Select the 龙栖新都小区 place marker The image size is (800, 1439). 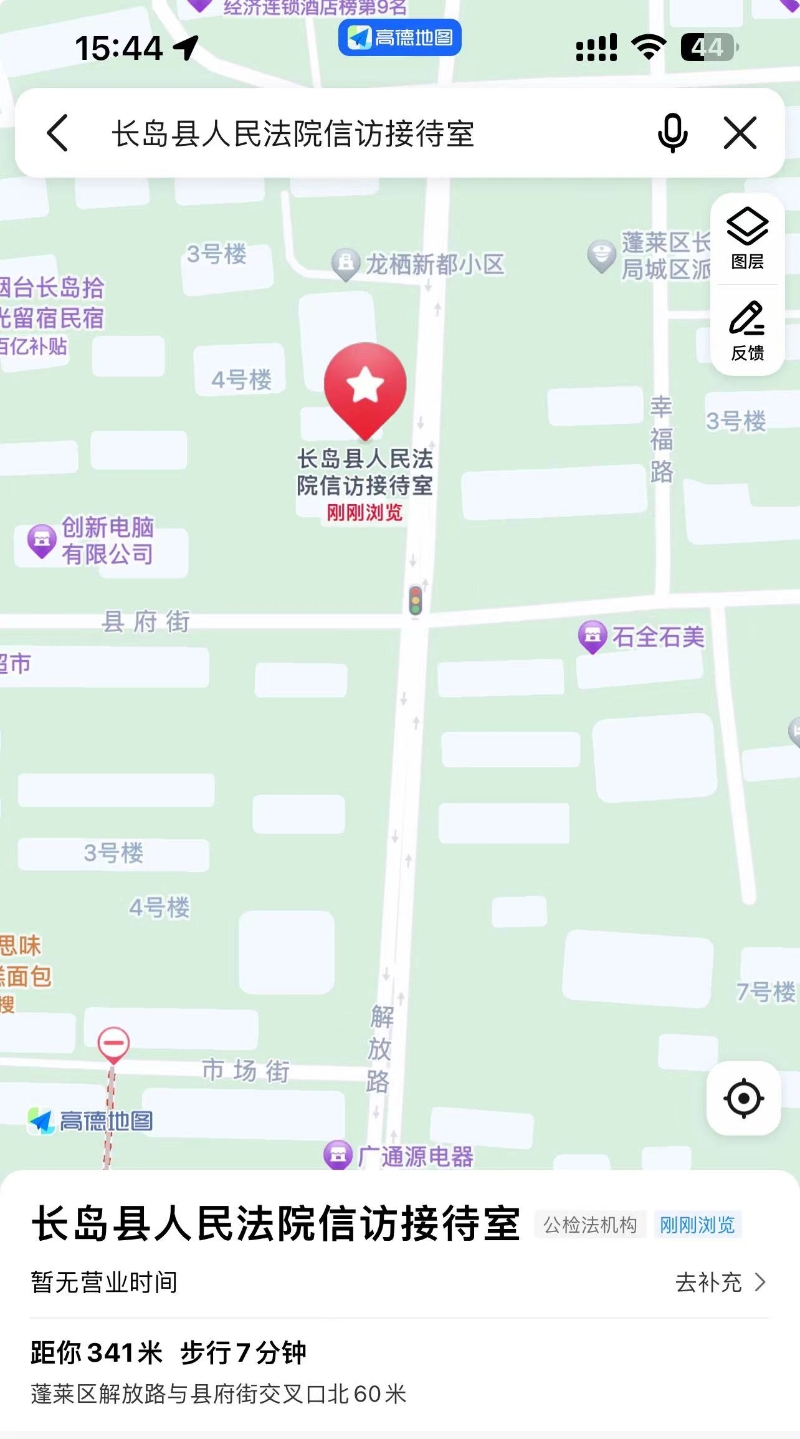pyautogui.click(x=346, y=265)
